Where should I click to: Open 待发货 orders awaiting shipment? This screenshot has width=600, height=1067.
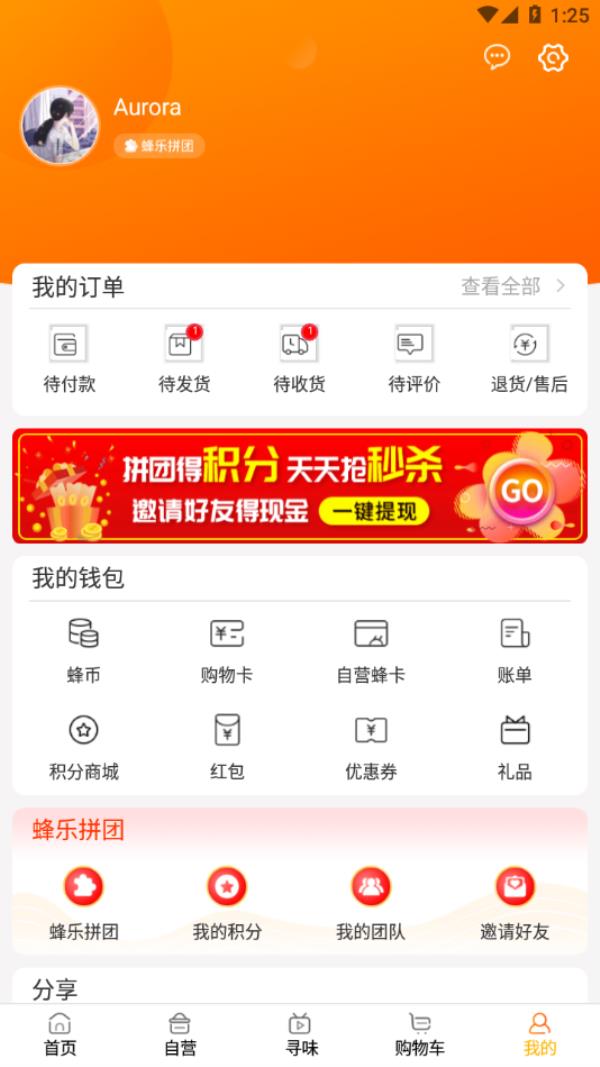184,358
